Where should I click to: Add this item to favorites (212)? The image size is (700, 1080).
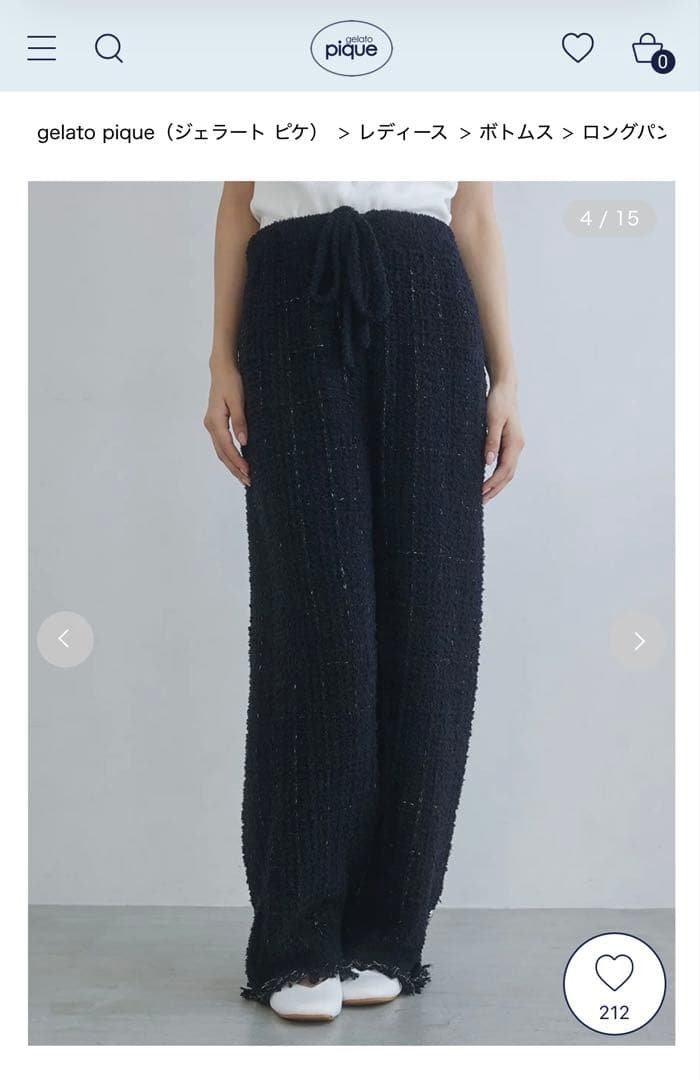point(614,984)
